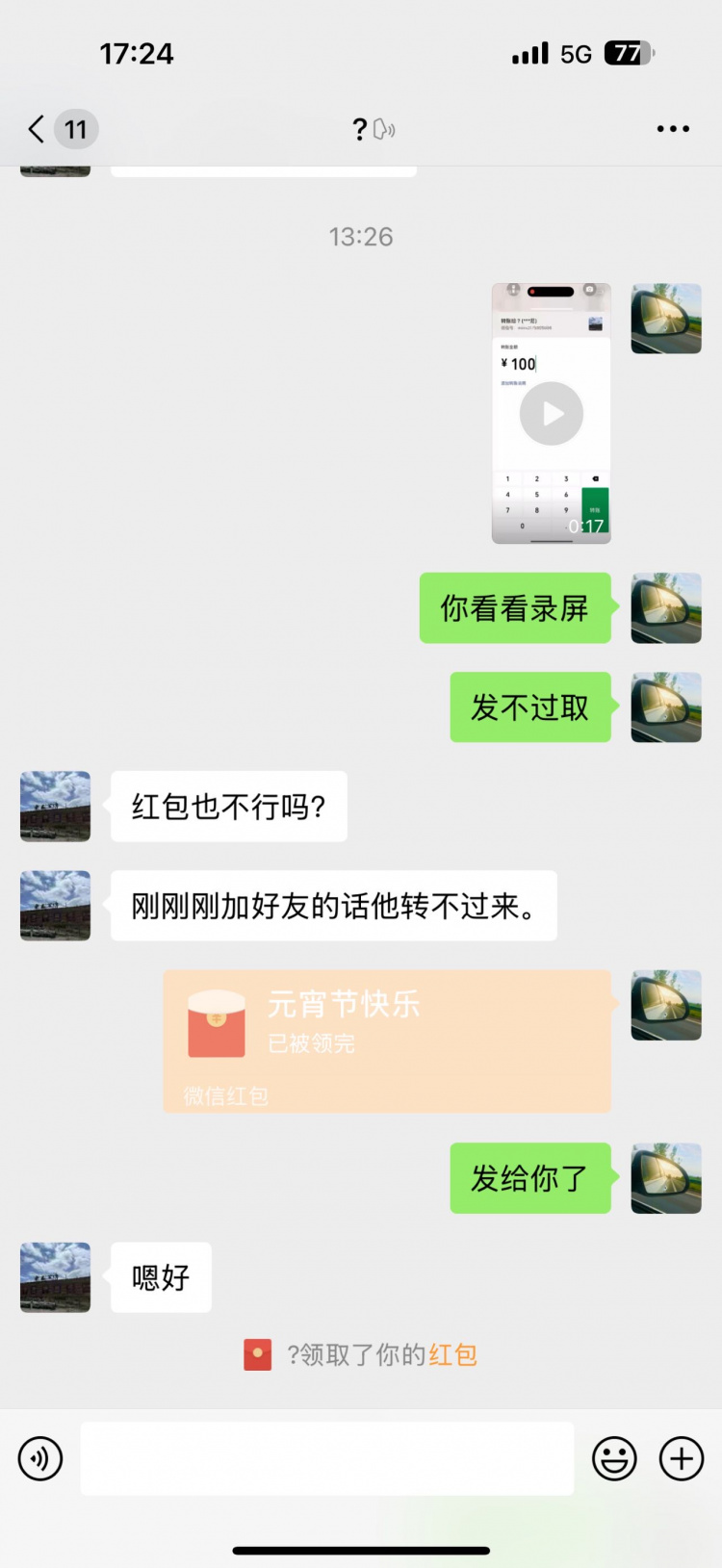Tap the orange 红包 link
The width and height of the screenshot is (722, 1568).
453,1355
